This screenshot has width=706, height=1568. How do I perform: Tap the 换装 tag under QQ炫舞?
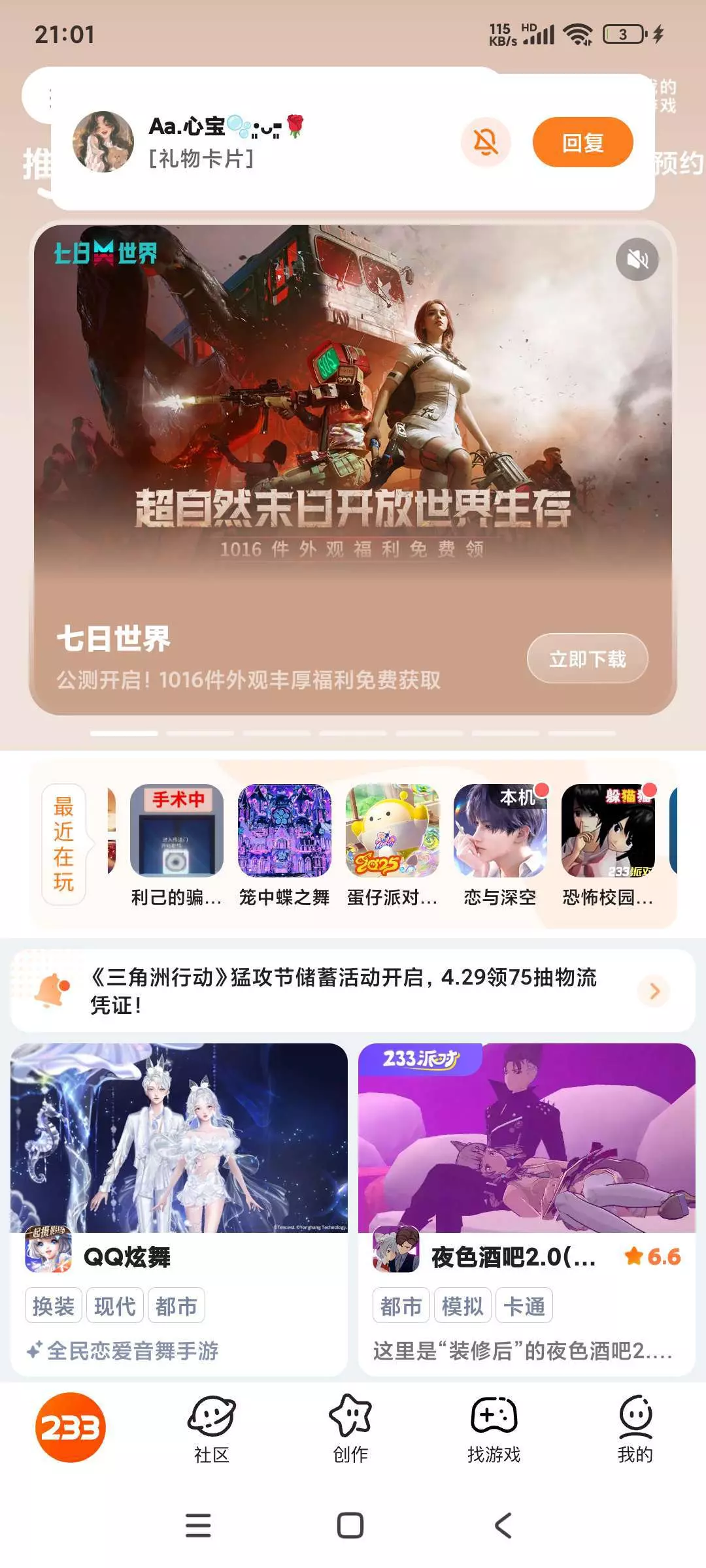click(54, 1306)
